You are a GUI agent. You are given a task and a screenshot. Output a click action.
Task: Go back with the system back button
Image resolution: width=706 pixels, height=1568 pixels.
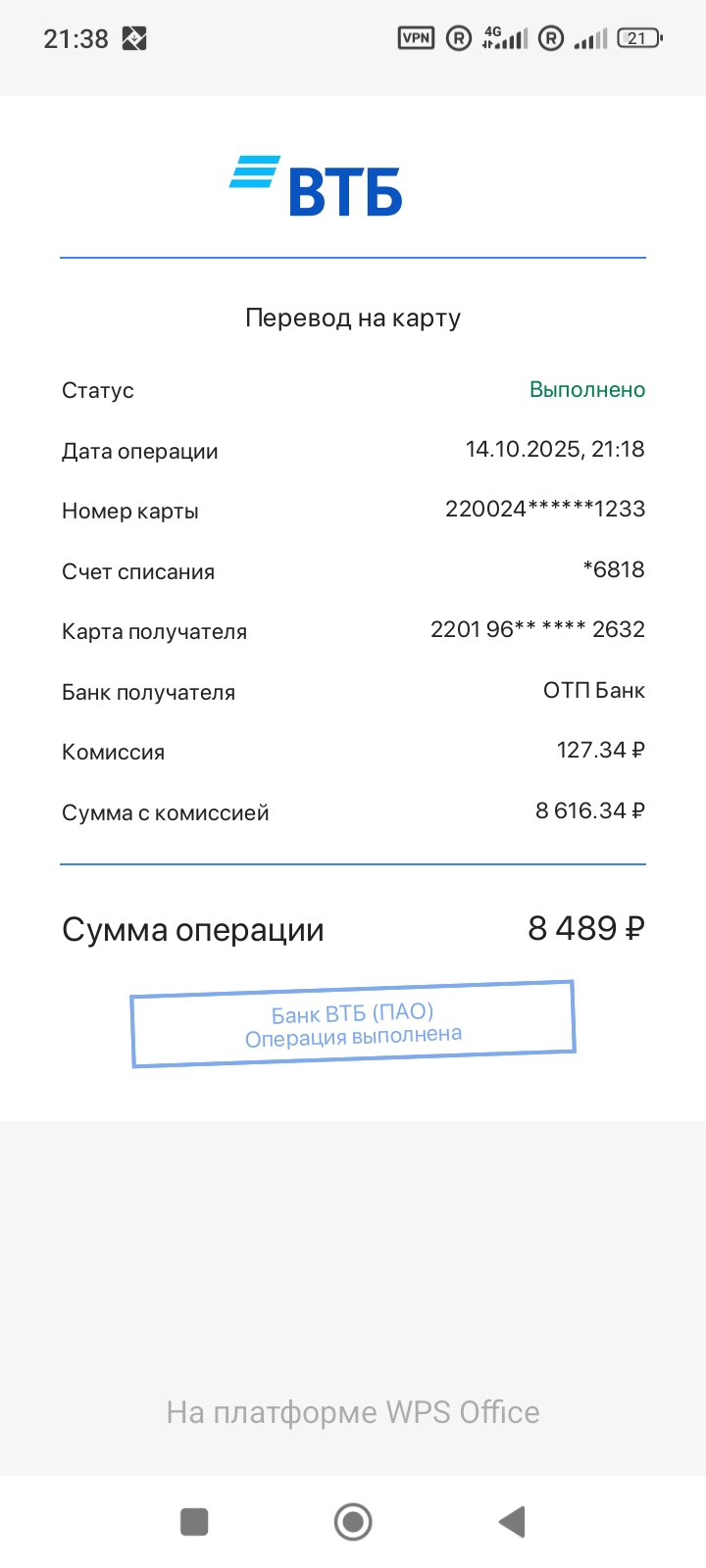(x=512, y=1522)
